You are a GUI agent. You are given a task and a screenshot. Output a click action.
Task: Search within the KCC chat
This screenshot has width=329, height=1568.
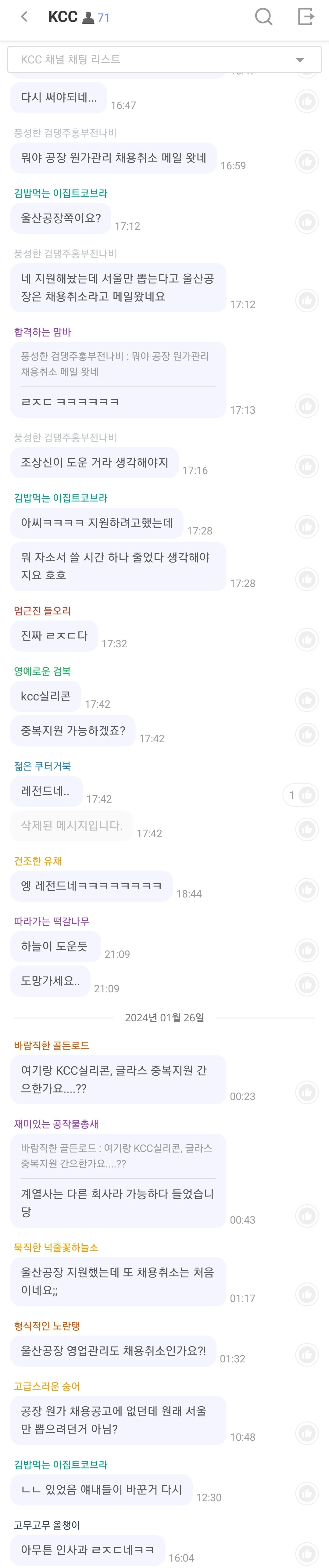click(263, 17)
